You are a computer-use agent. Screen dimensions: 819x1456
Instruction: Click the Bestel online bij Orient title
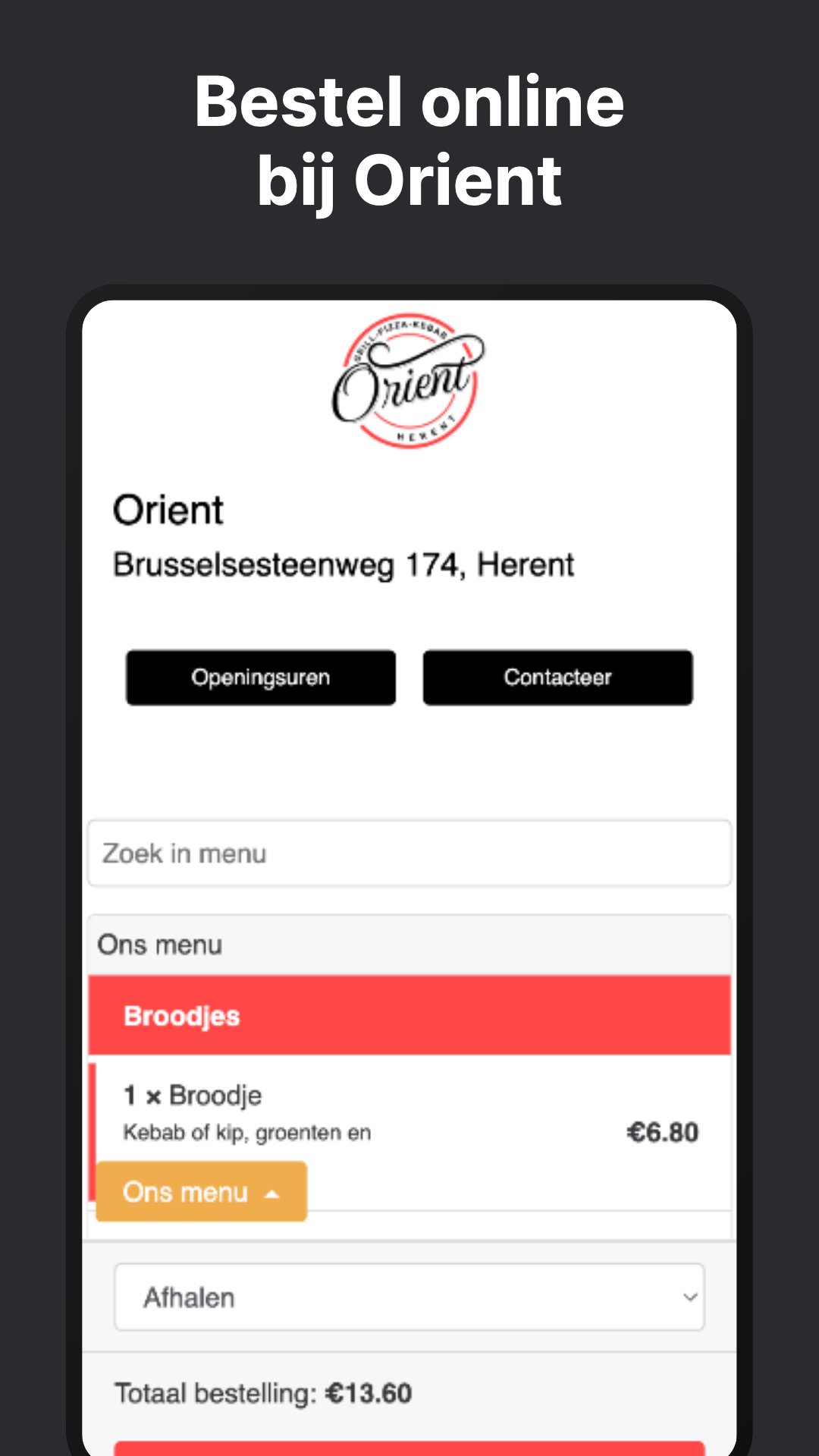pyautogui.click(x=409, y=140)
